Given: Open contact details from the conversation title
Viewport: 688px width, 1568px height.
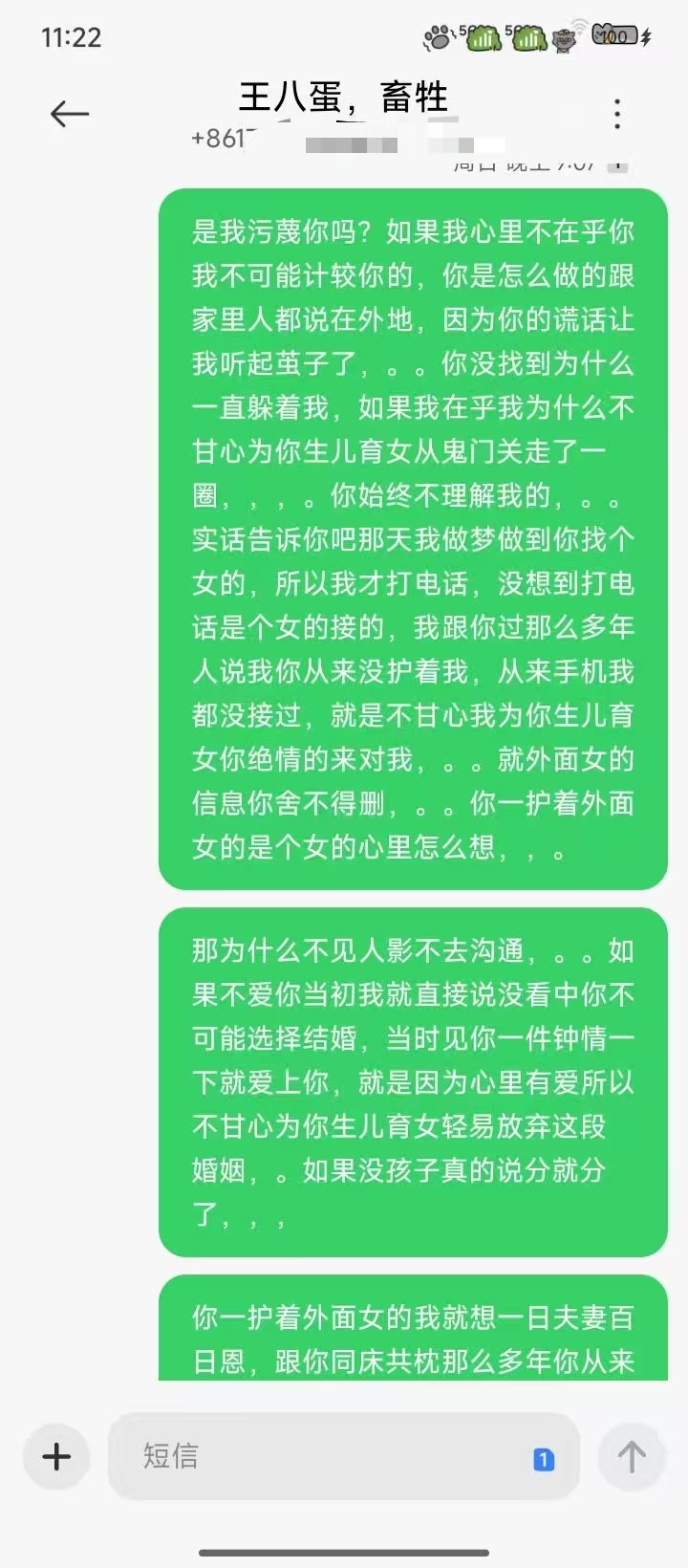Looking at the screenshot, I should pyautogui.click(x=344, y=98).
